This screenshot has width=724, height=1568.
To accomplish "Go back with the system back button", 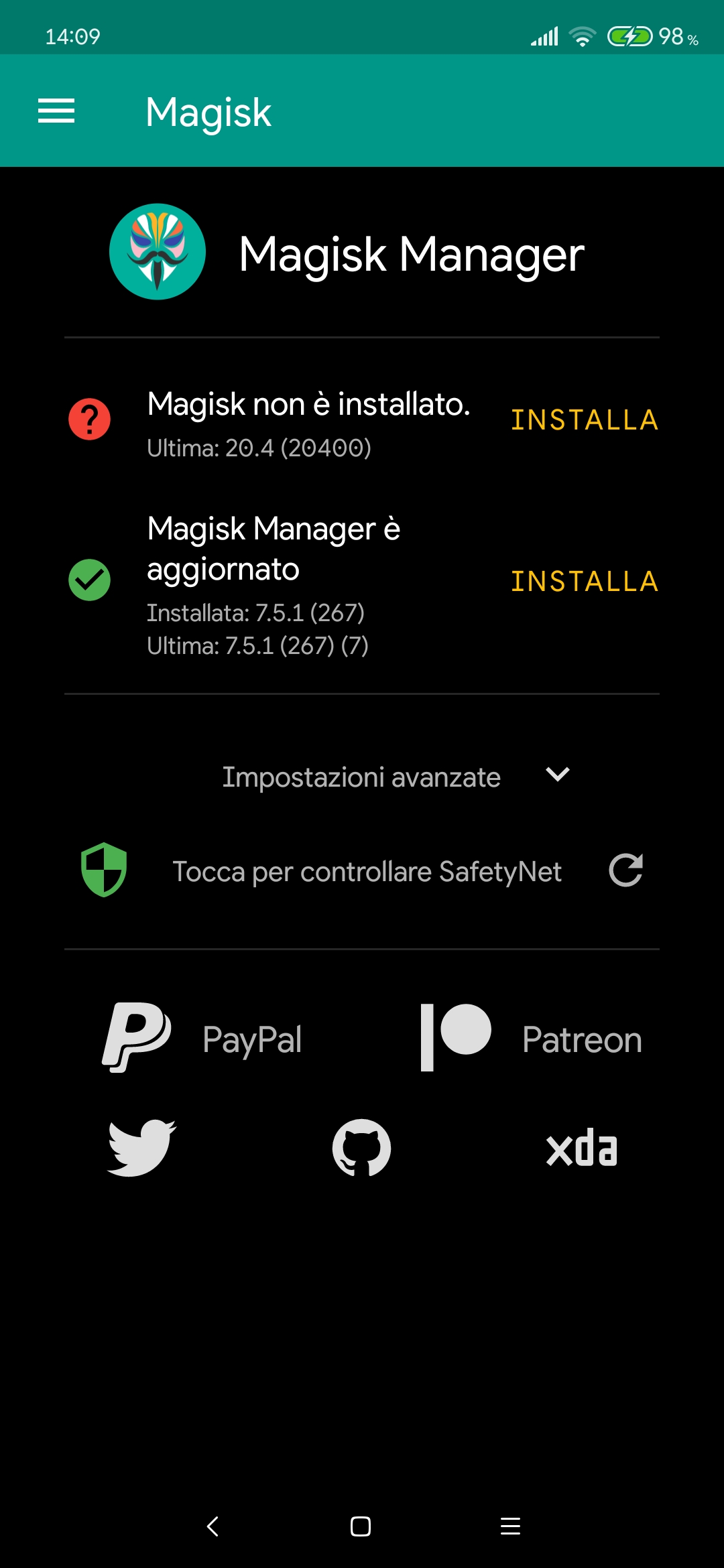I will (213, 1526).
